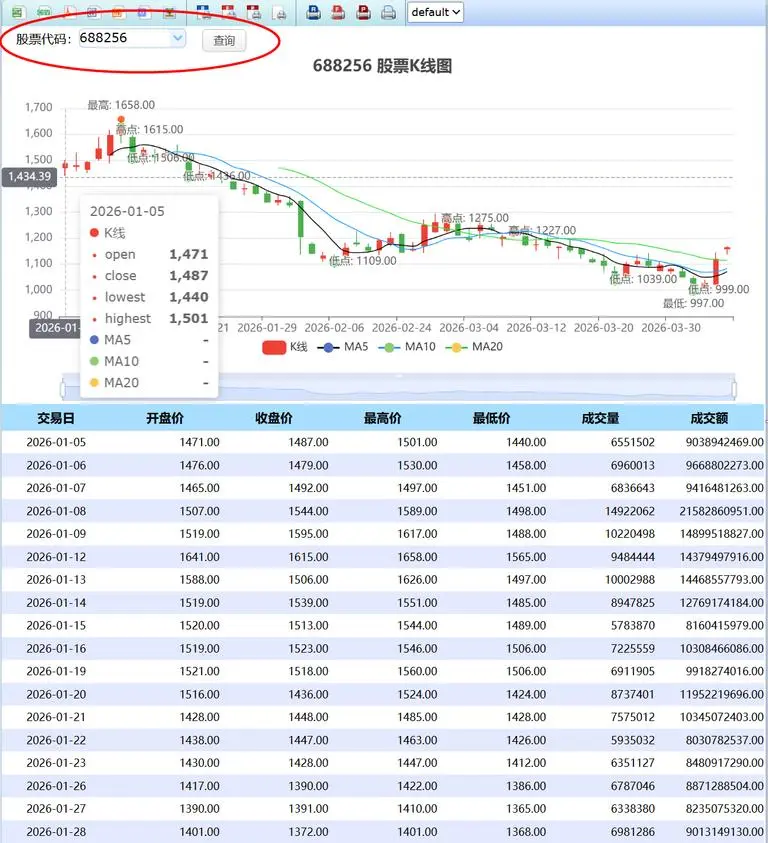The image size is (768, 843).
Task: Toggle the MA5 line in the legend
Action: coord(345,347)
